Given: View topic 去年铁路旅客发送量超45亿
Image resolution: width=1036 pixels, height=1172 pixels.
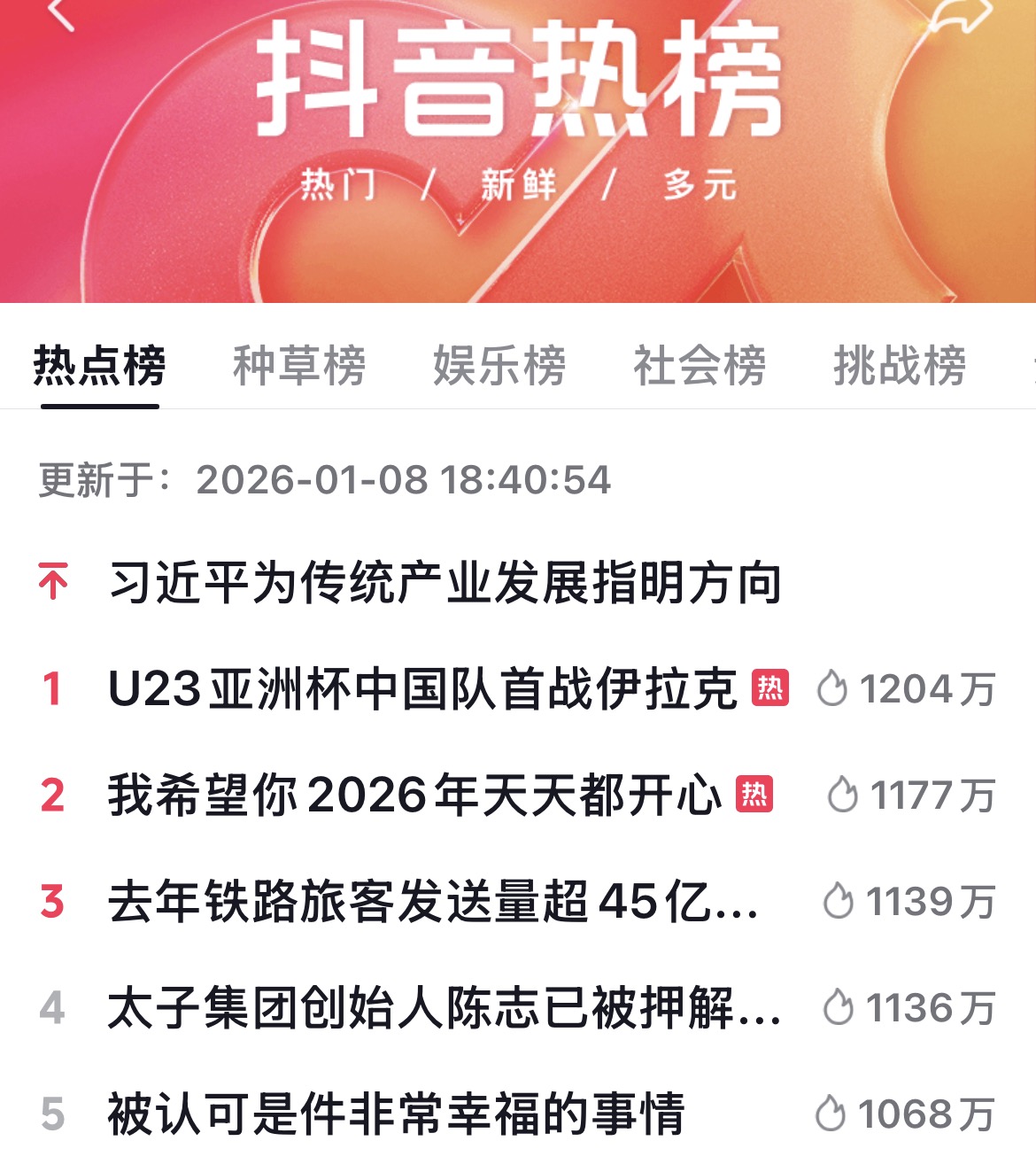Looking at the screenshot, I should click(432, 902).
